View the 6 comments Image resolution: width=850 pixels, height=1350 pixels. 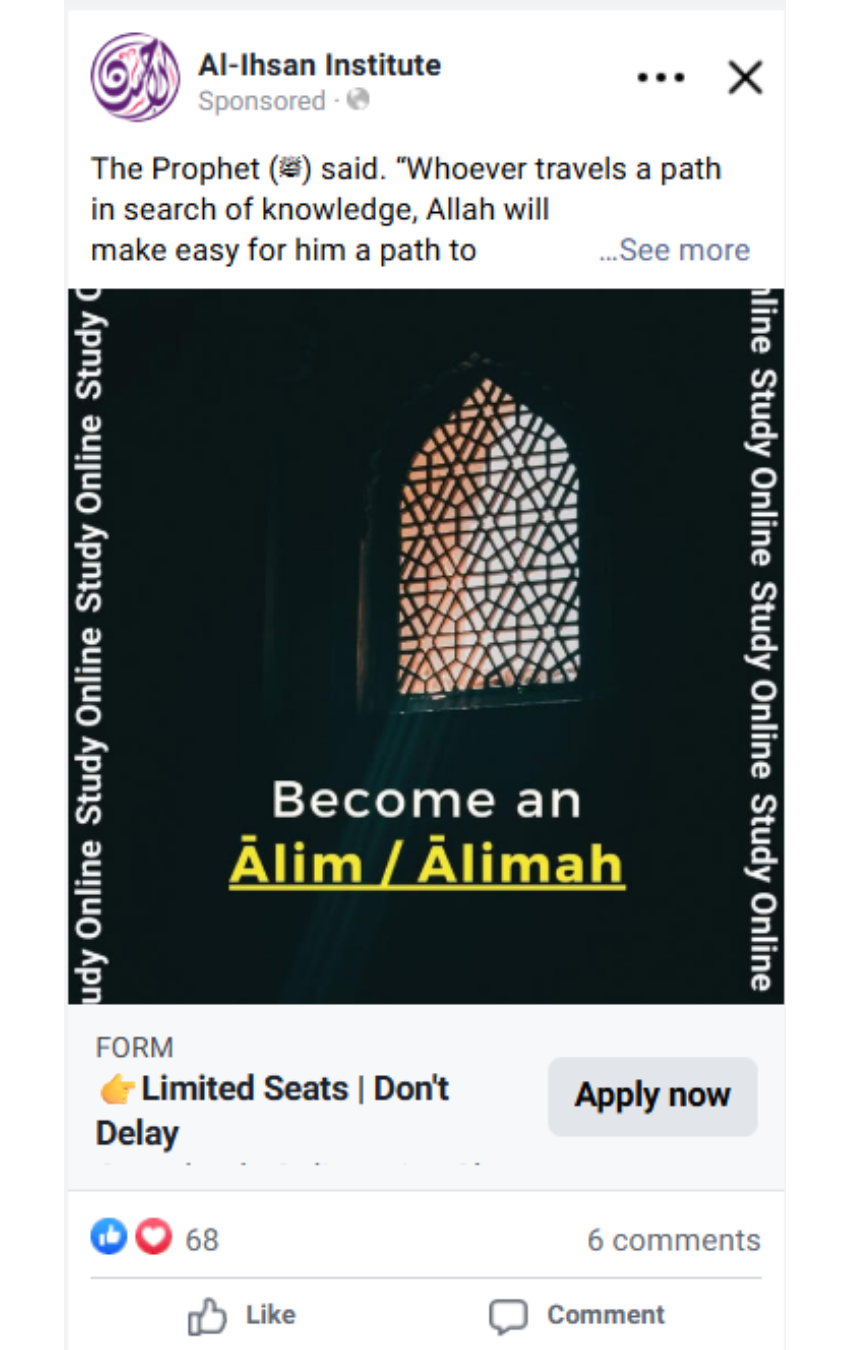click(x=673, y=1240)
